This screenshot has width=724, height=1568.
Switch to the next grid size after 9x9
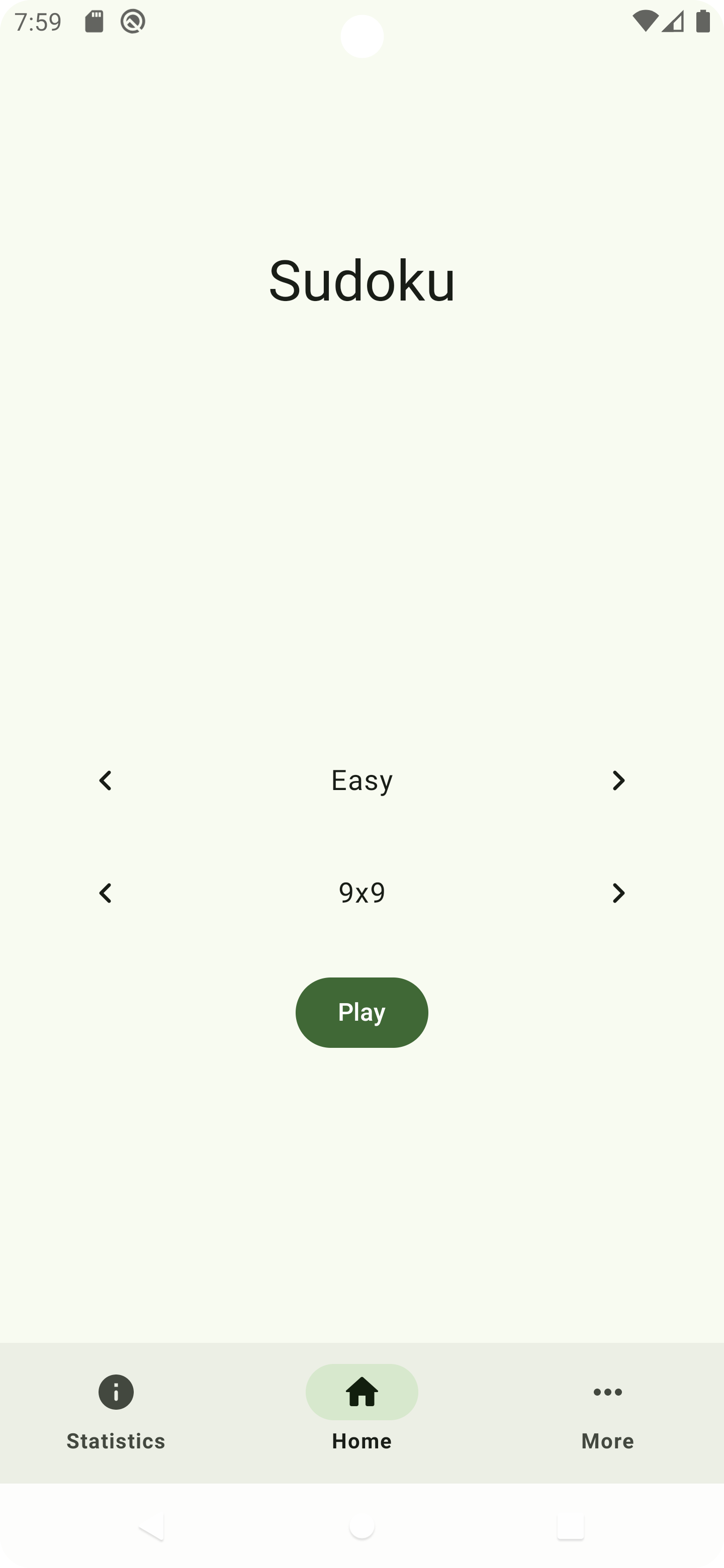tap(618, 893)
